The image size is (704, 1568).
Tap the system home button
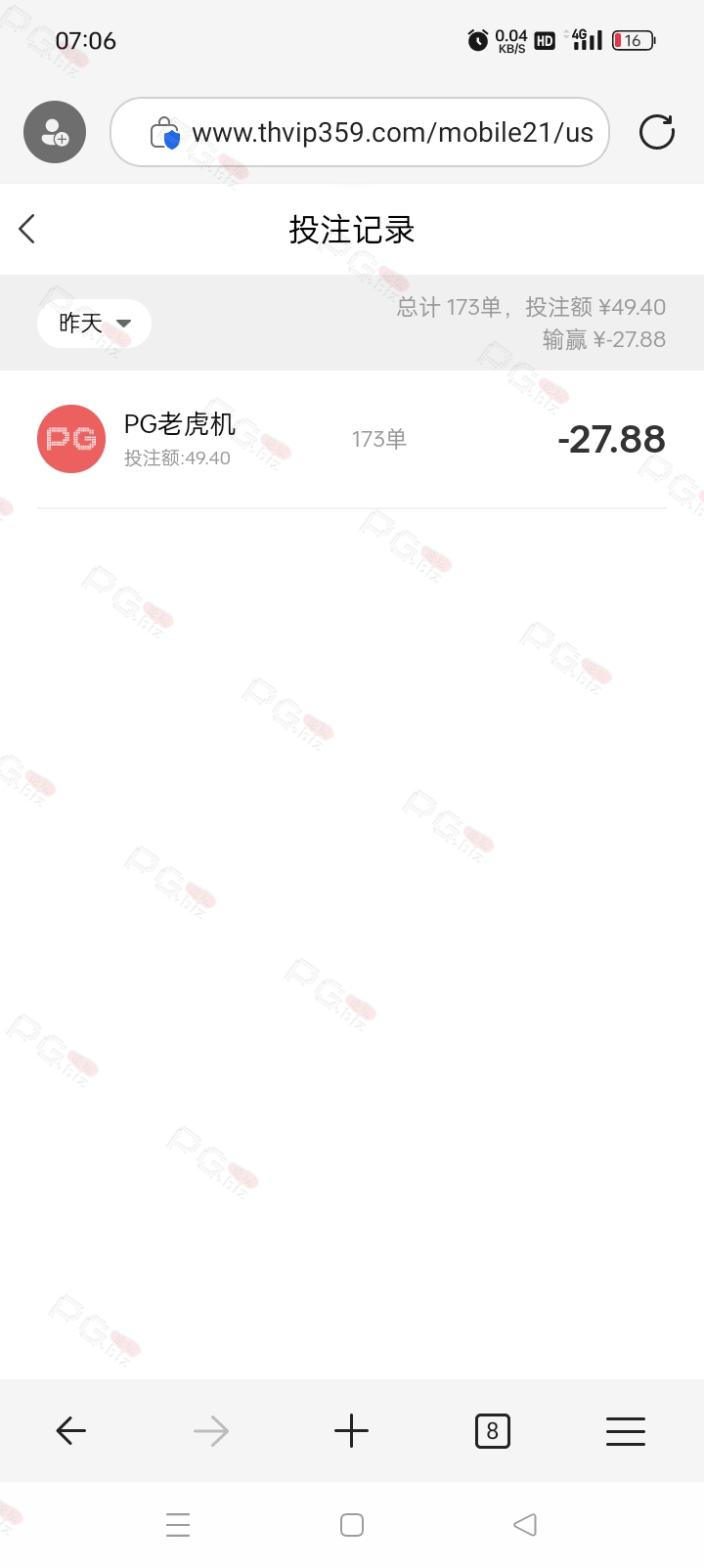pyautogui.click(x=352, y=1525)
